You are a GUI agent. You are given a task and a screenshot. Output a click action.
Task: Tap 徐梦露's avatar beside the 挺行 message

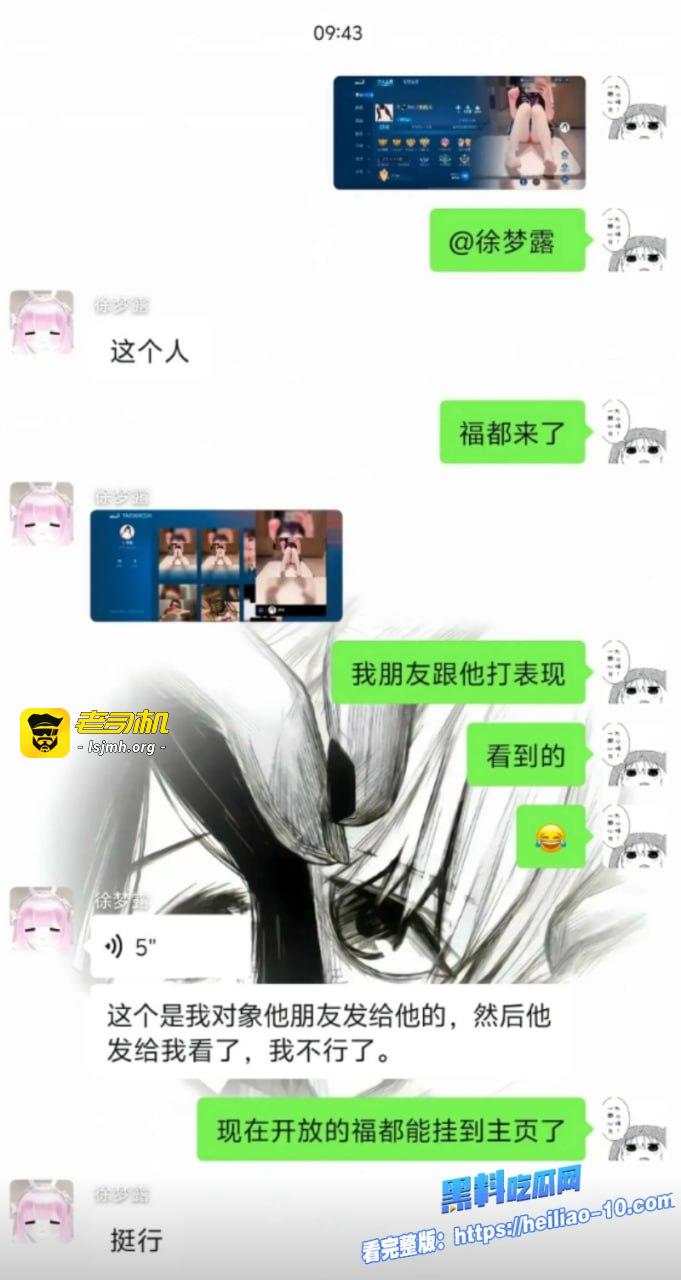click(42, 1211)
